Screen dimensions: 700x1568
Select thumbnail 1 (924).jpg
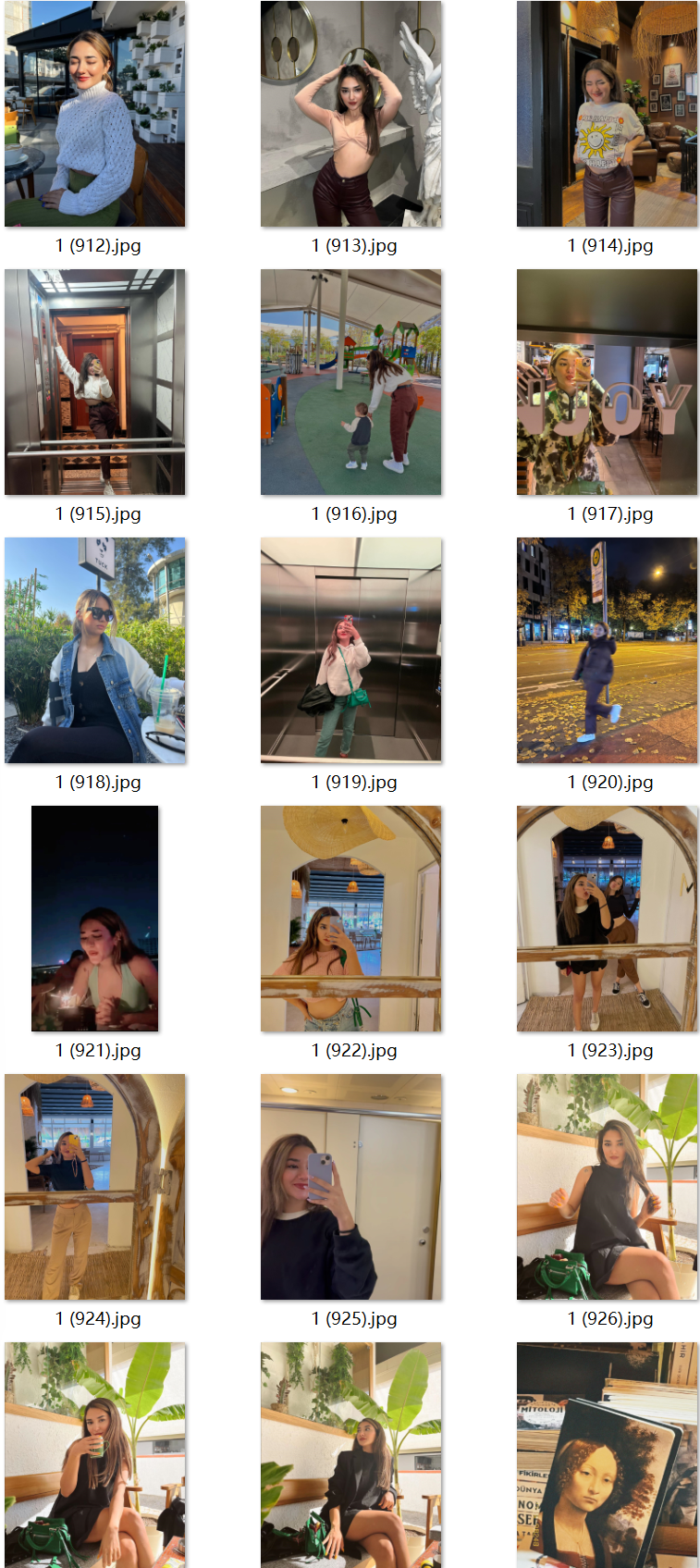click(x=94, y=1187)
